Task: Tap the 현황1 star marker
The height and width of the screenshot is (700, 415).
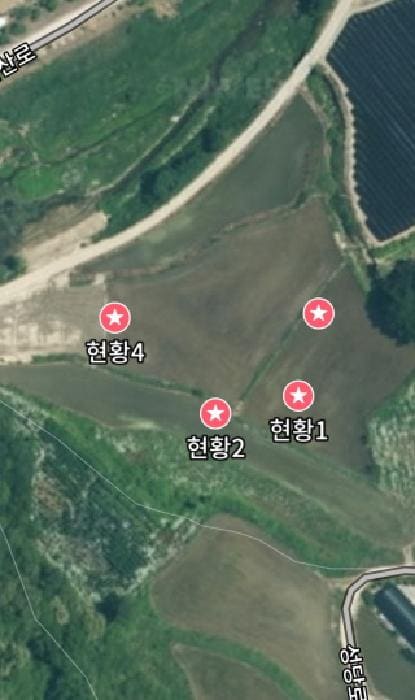Action: point(299,396)
